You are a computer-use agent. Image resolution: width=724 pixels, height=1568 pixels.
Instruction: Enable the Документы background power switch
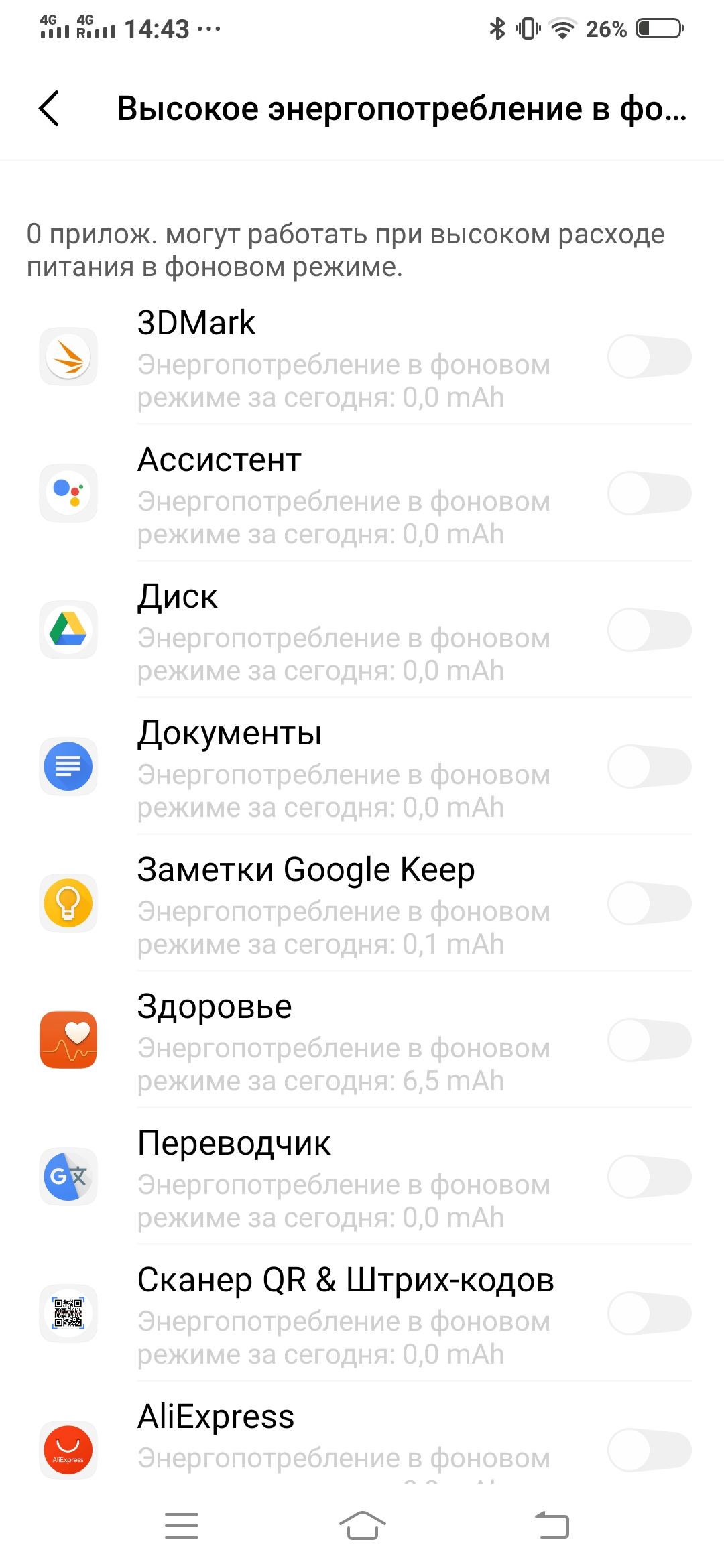[x=649, y=767]
